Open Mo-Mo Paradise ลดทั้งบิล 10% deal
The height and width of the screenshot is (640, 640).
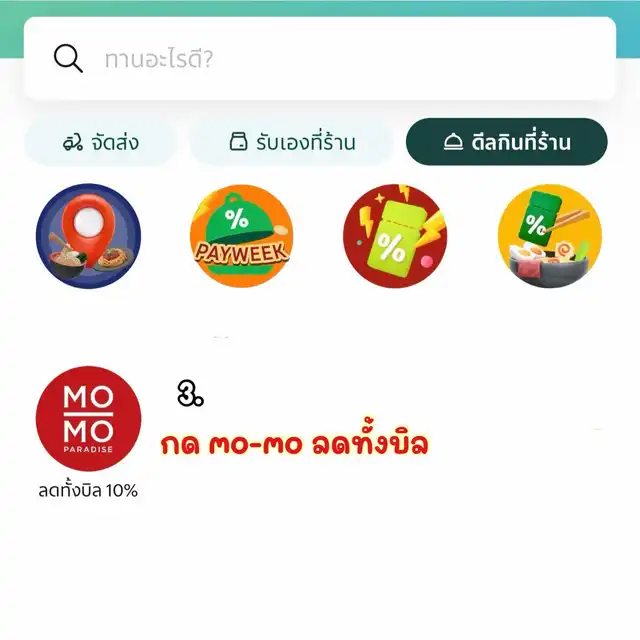88,420
